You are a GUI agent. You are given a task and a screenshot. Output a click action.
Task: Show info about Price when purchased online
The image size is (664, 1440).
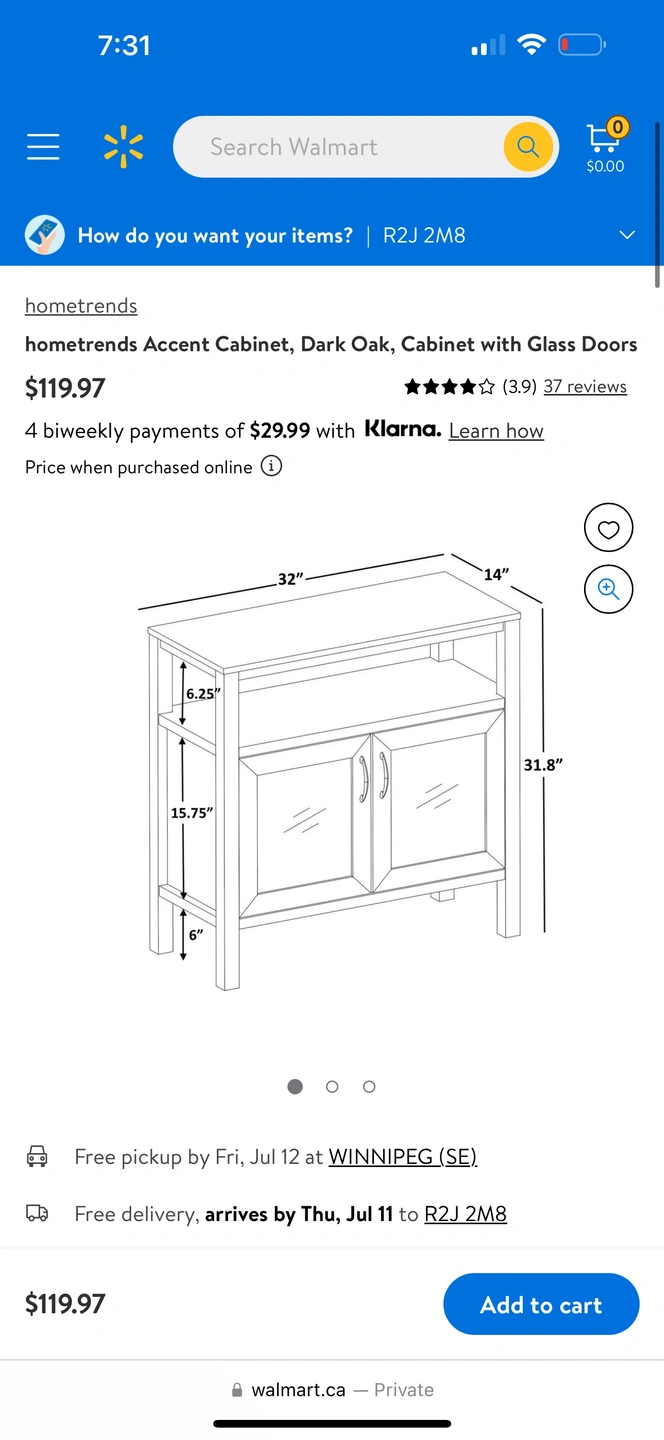[271, 467]
